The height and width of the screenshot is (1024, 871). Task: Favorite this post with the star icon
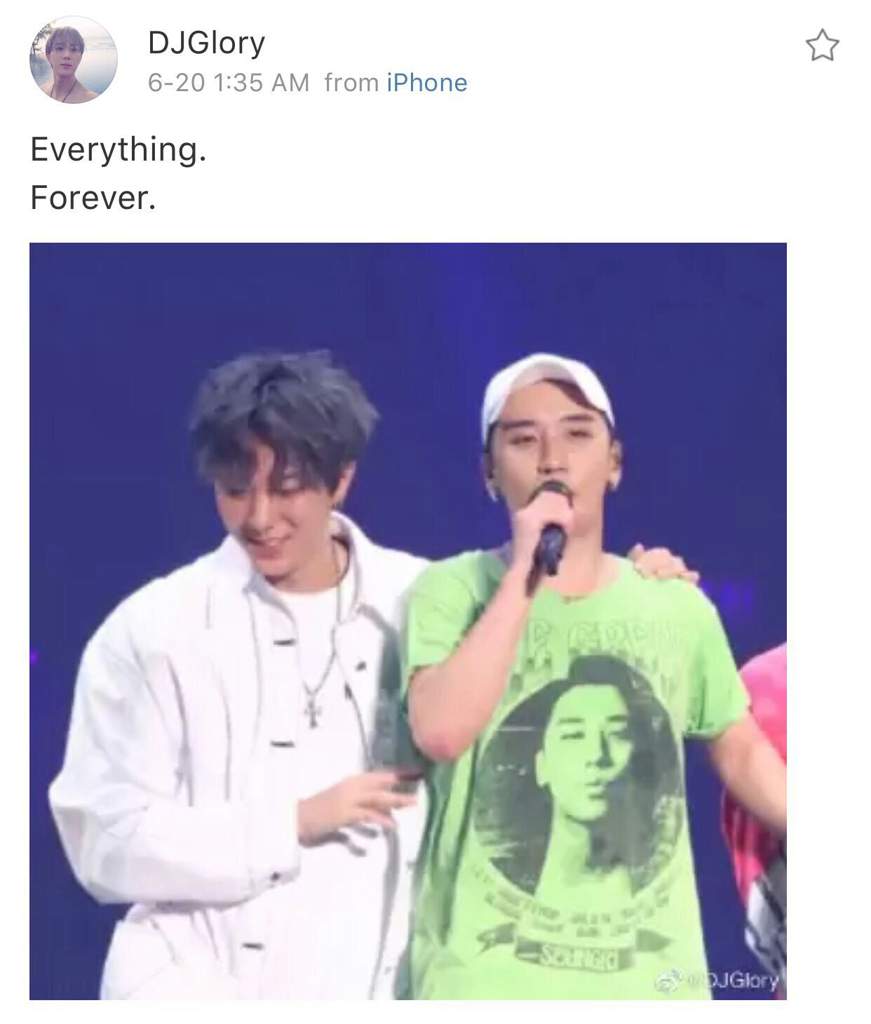[x=822, y=45]
